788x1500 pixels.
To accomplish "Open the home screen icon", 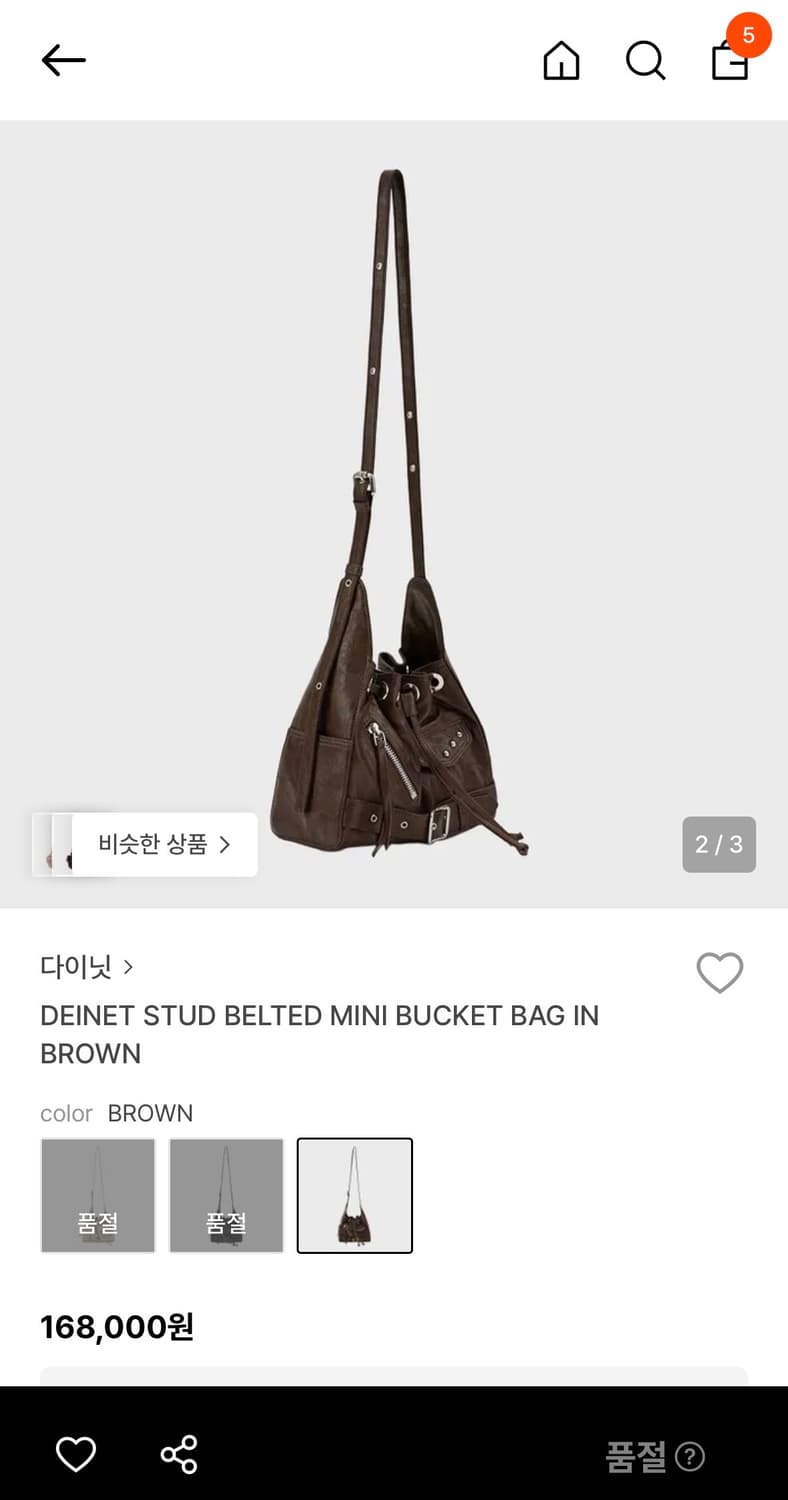I will coord(561,60).
